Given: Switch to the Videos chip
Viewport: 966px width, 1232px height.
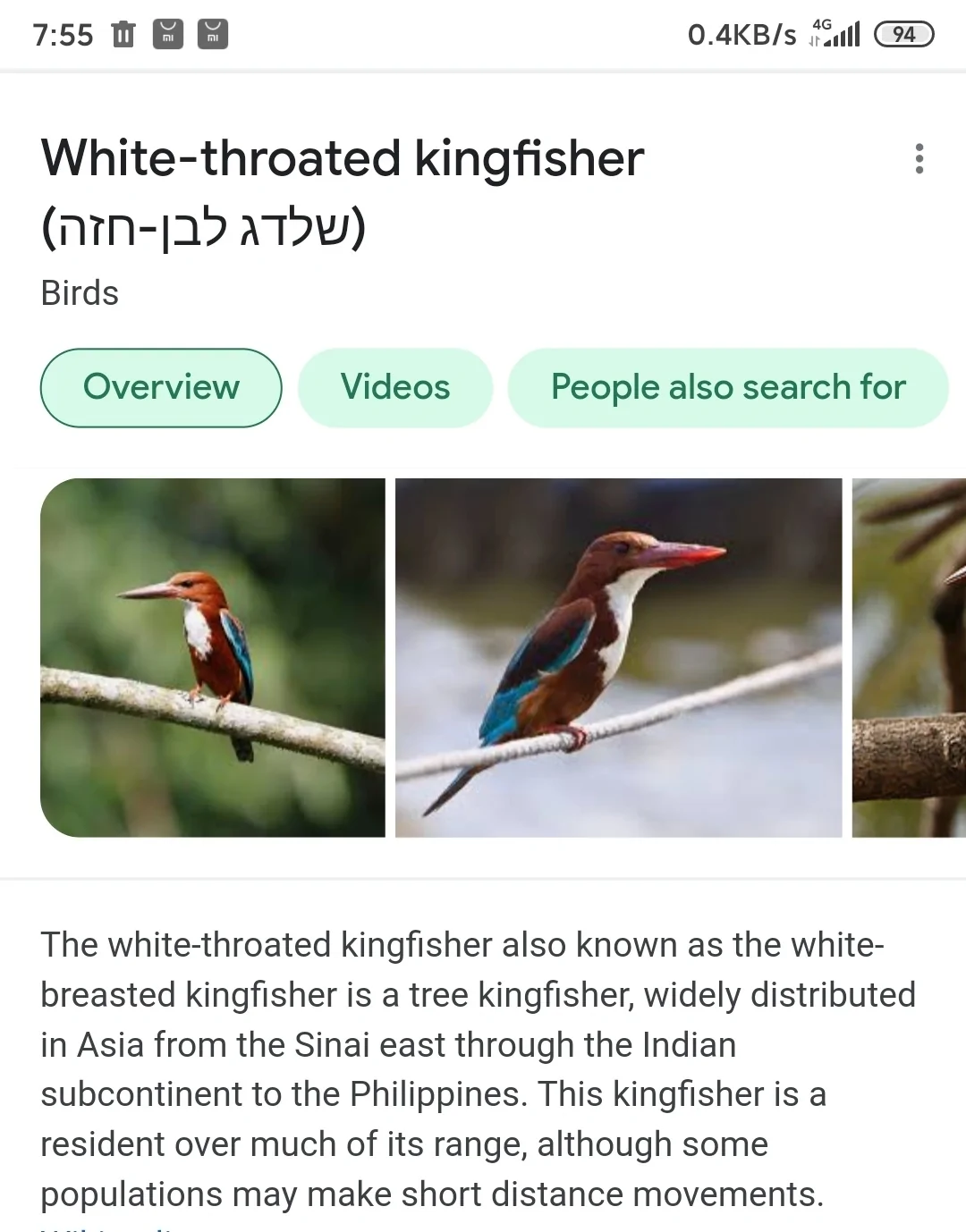Looking at the screenshot, I should [394, 388].
